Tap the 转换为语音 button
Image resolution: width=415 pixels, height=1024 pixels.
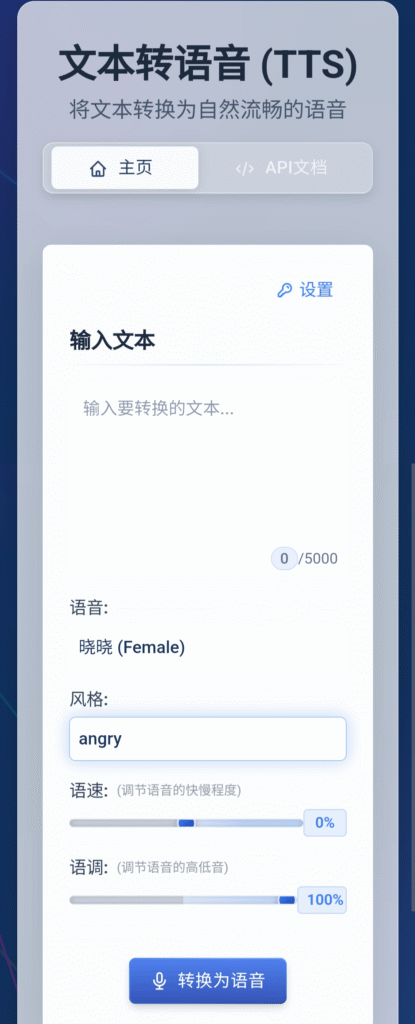pos(208,980)
